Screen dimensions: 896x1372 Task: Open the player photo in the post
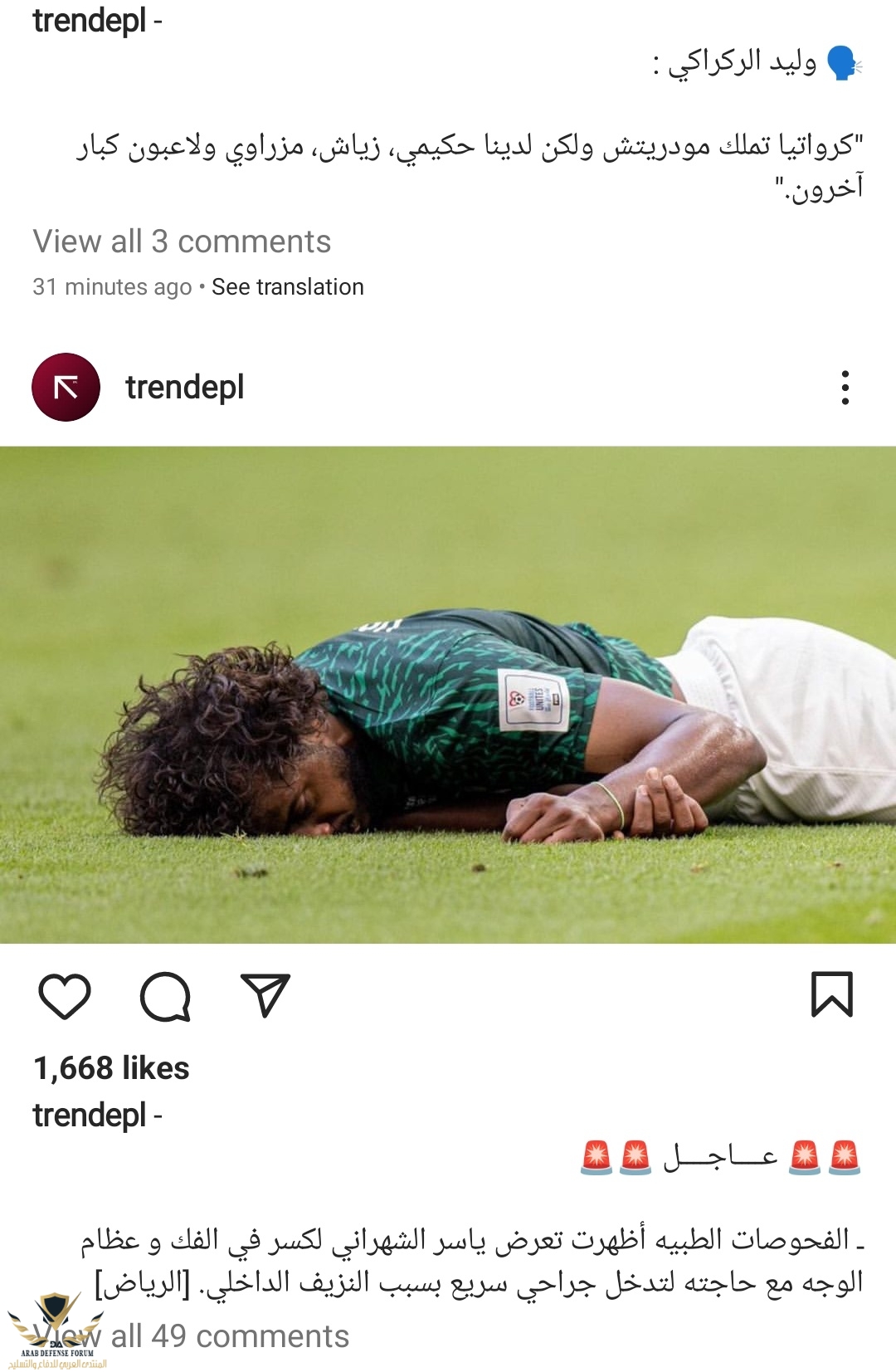click(448, 695)
